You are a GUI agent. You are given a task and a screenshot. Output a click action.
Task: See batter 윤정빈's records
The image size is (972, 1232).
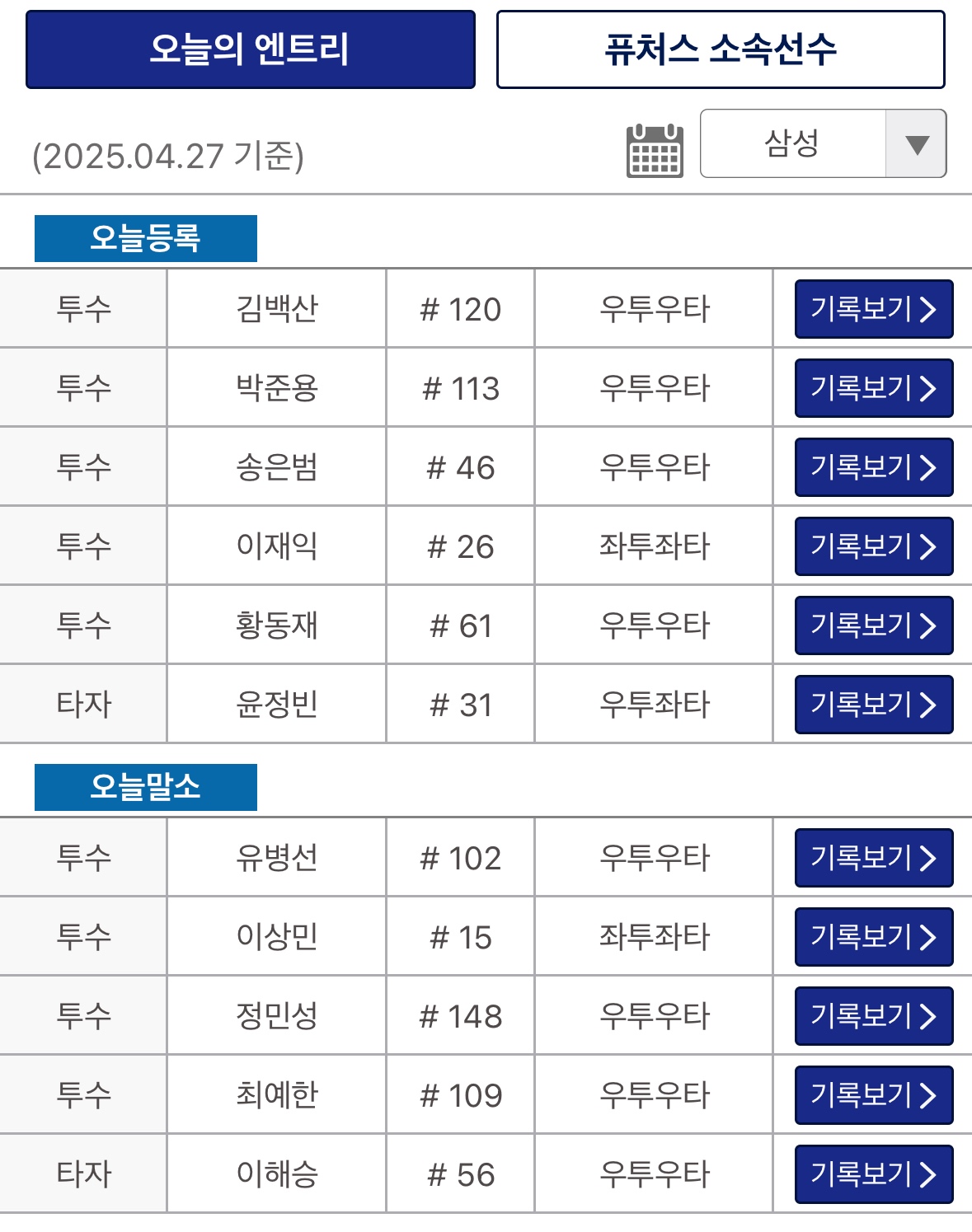pos(874,705)
